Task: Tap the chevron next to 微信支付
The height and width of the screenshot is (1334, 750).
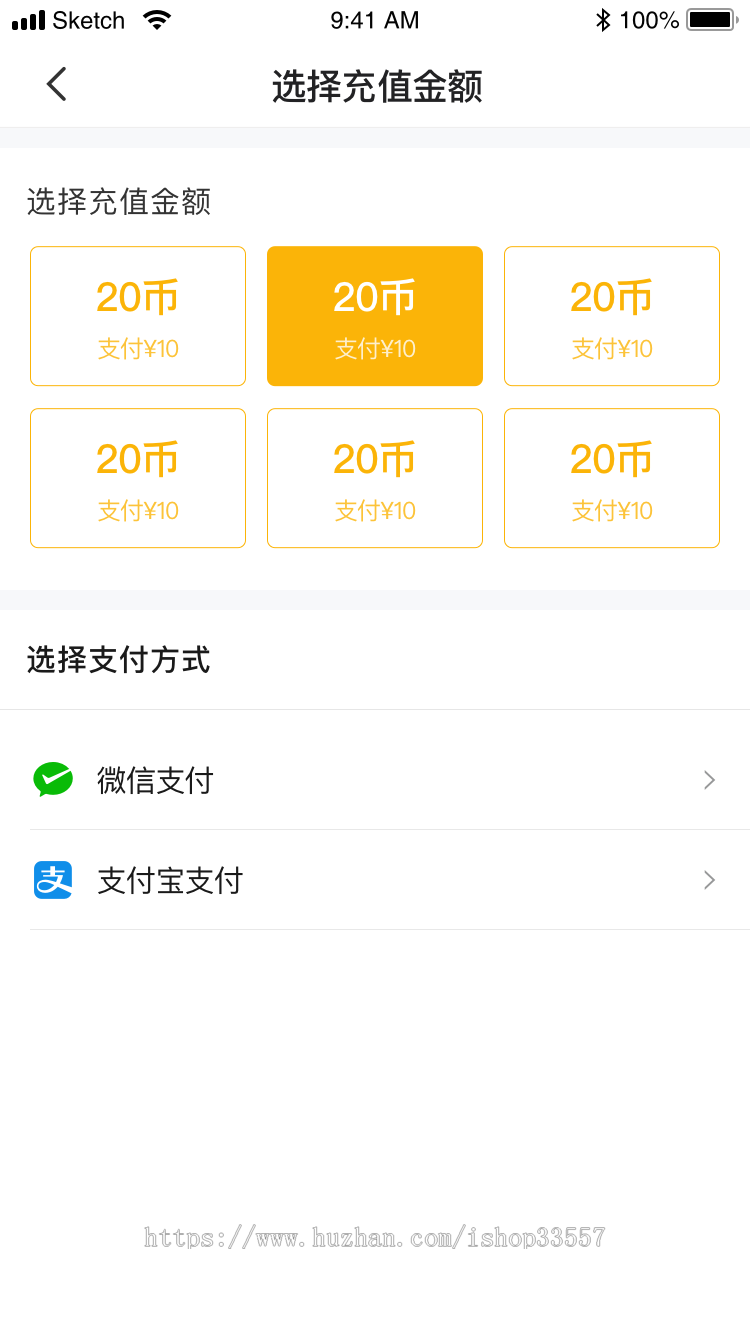Action: coord(708,779)
